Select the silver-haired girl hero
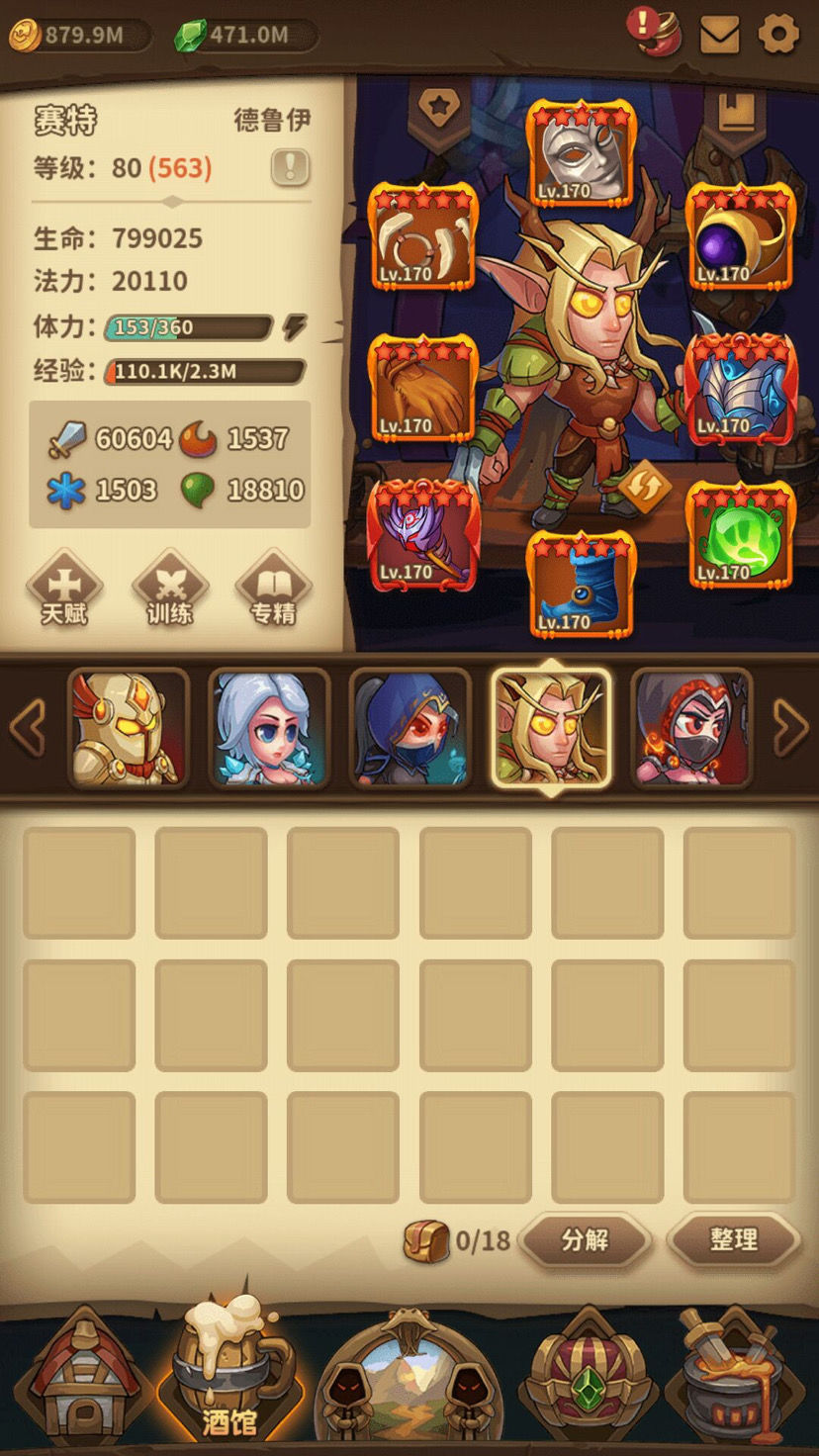This screenshot has width=819, height=1456. 268,729
